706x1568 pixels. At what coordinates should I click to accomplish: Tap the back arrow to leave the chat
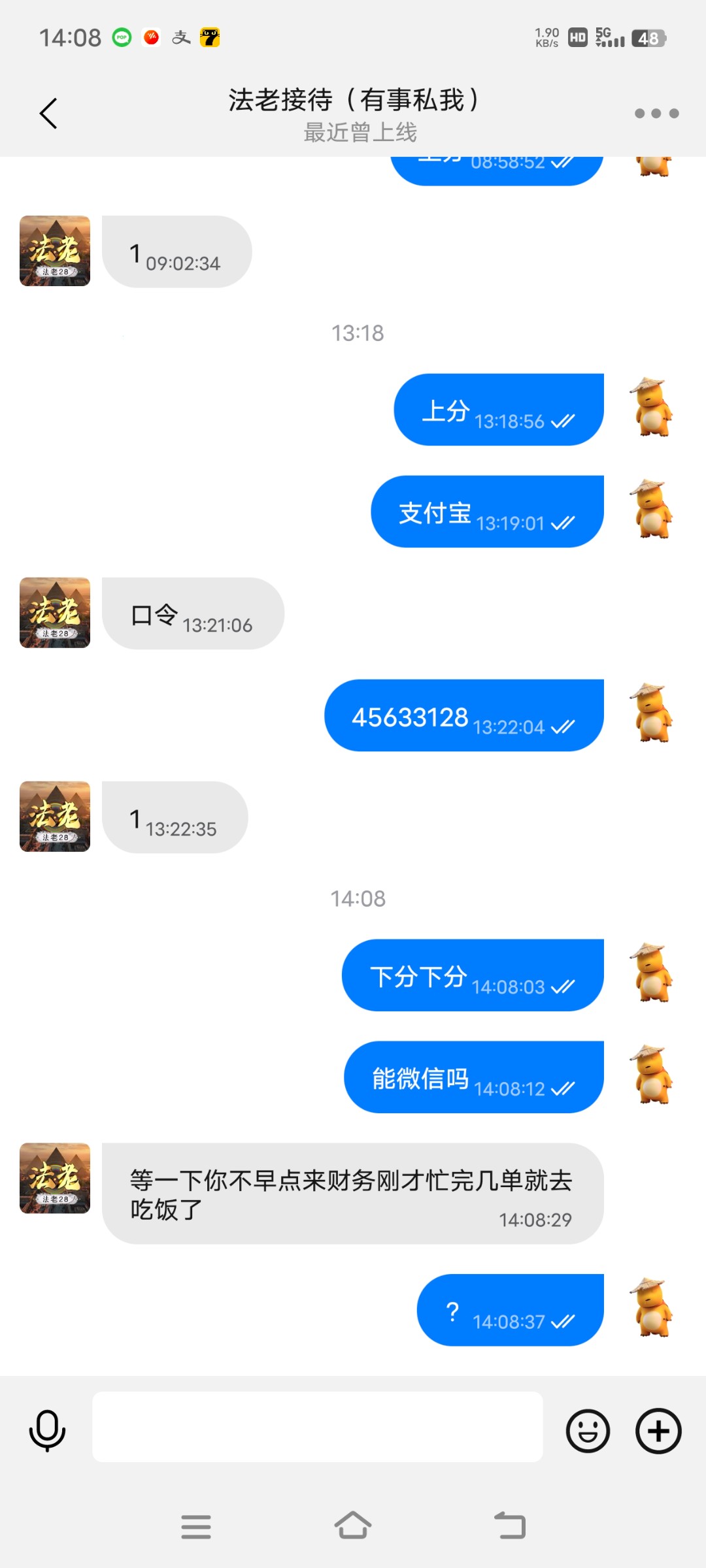pyautogui.click(x=47, y=112)
